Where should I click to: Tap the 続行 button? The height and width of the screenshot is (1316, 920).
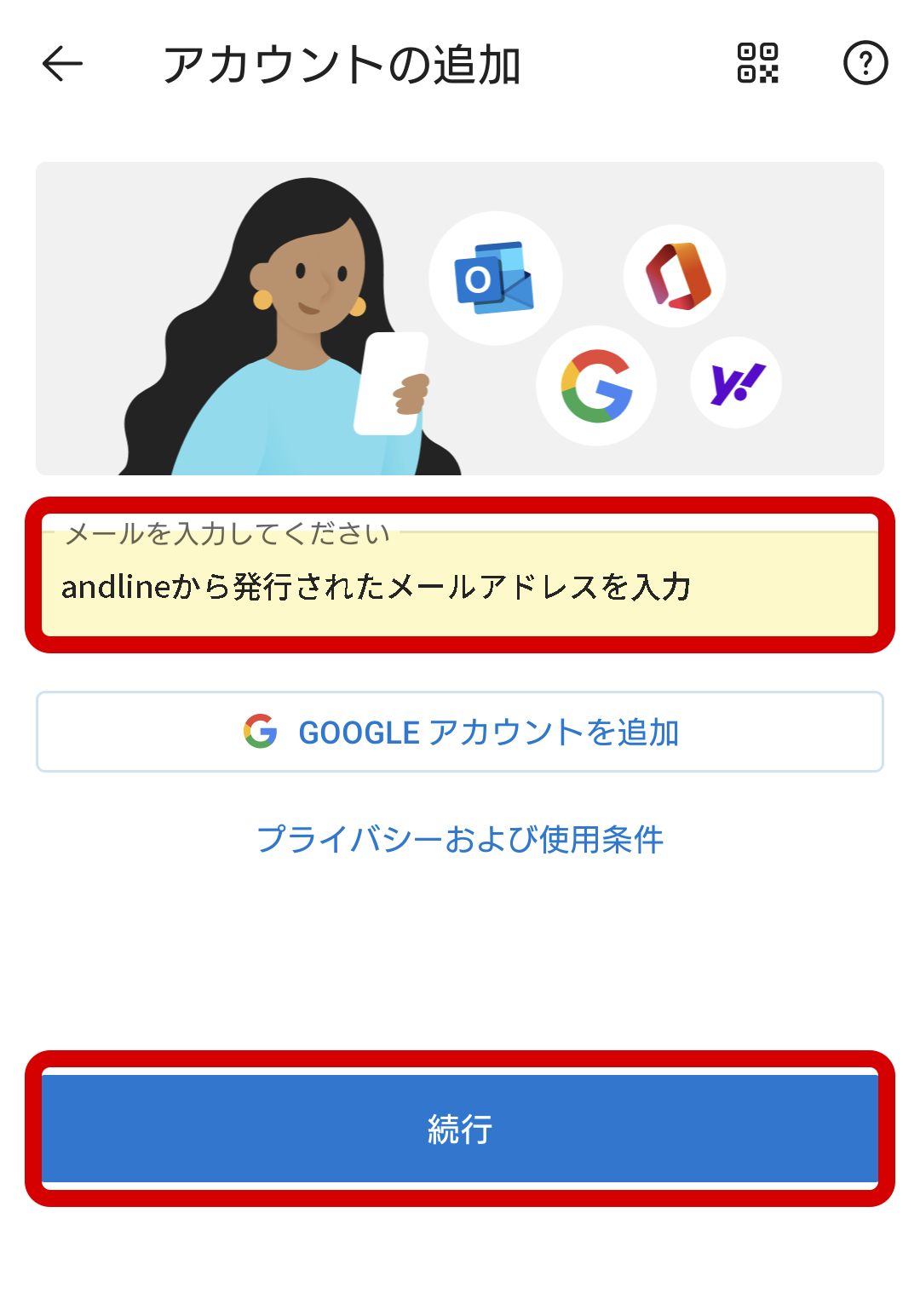pos(460,1129)
